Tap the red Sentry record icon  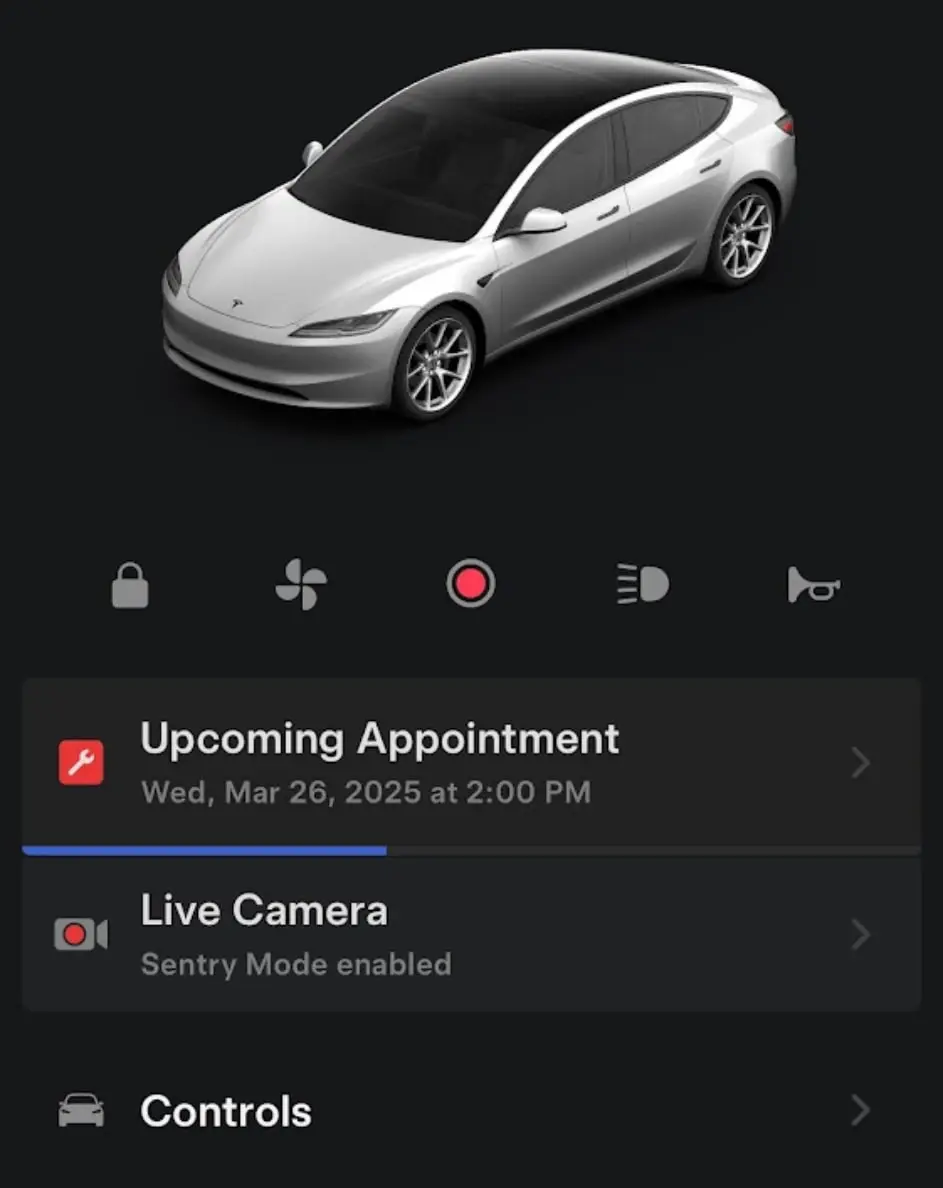(470, 583)
